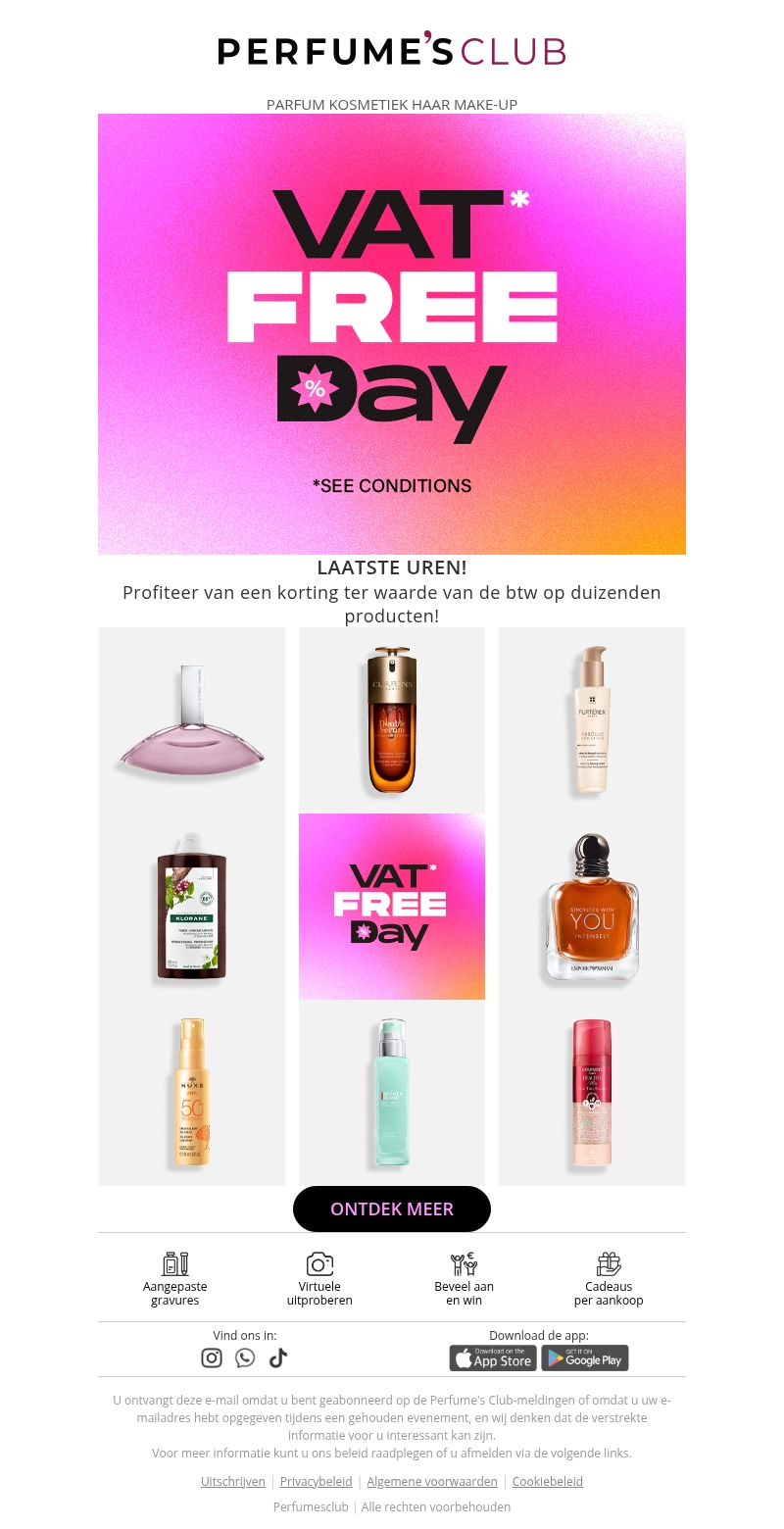The height and width of the screenshot is (1529, 784).
Task: View the Cookiebeleid link
Action: click(547, 1481)
